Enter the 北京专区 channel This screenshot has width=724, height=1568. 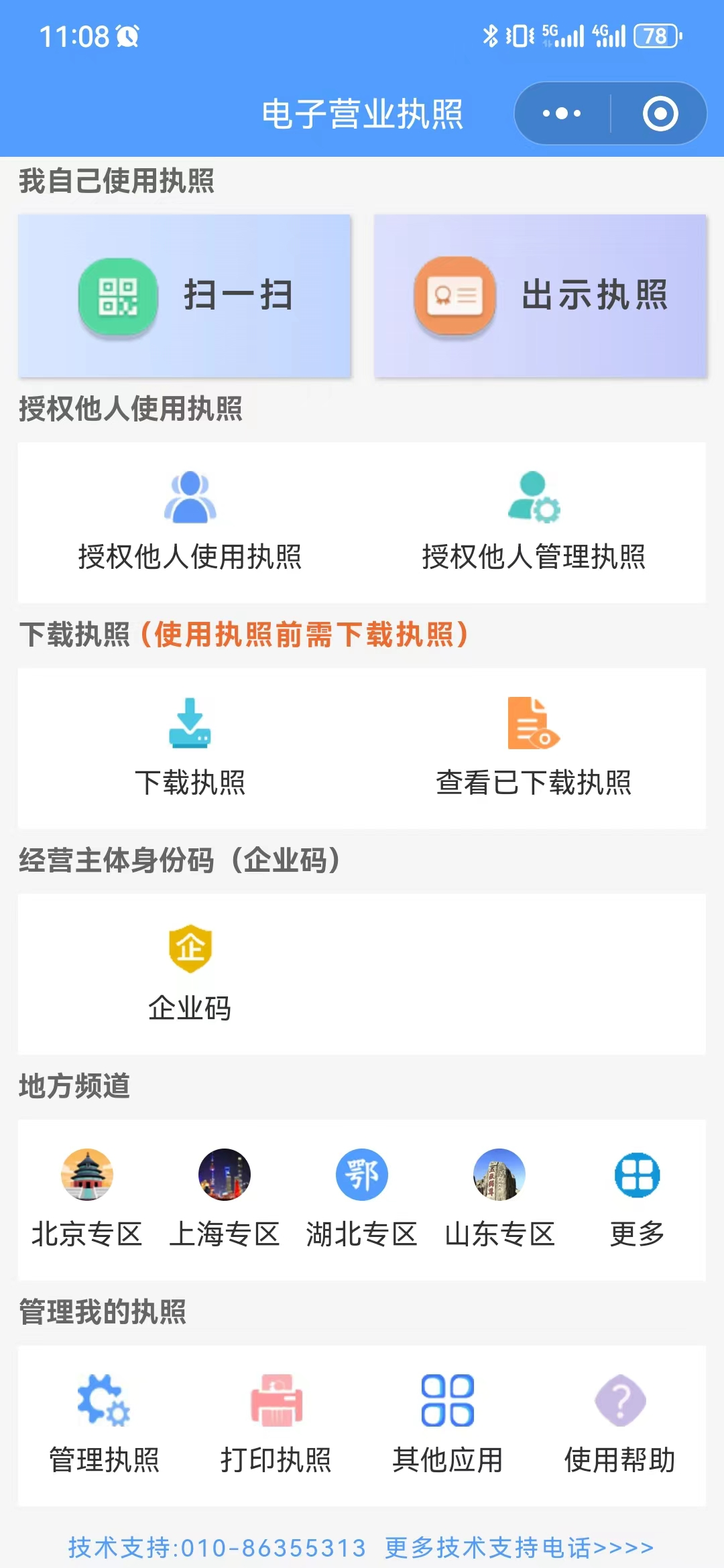pos(87,1199)
